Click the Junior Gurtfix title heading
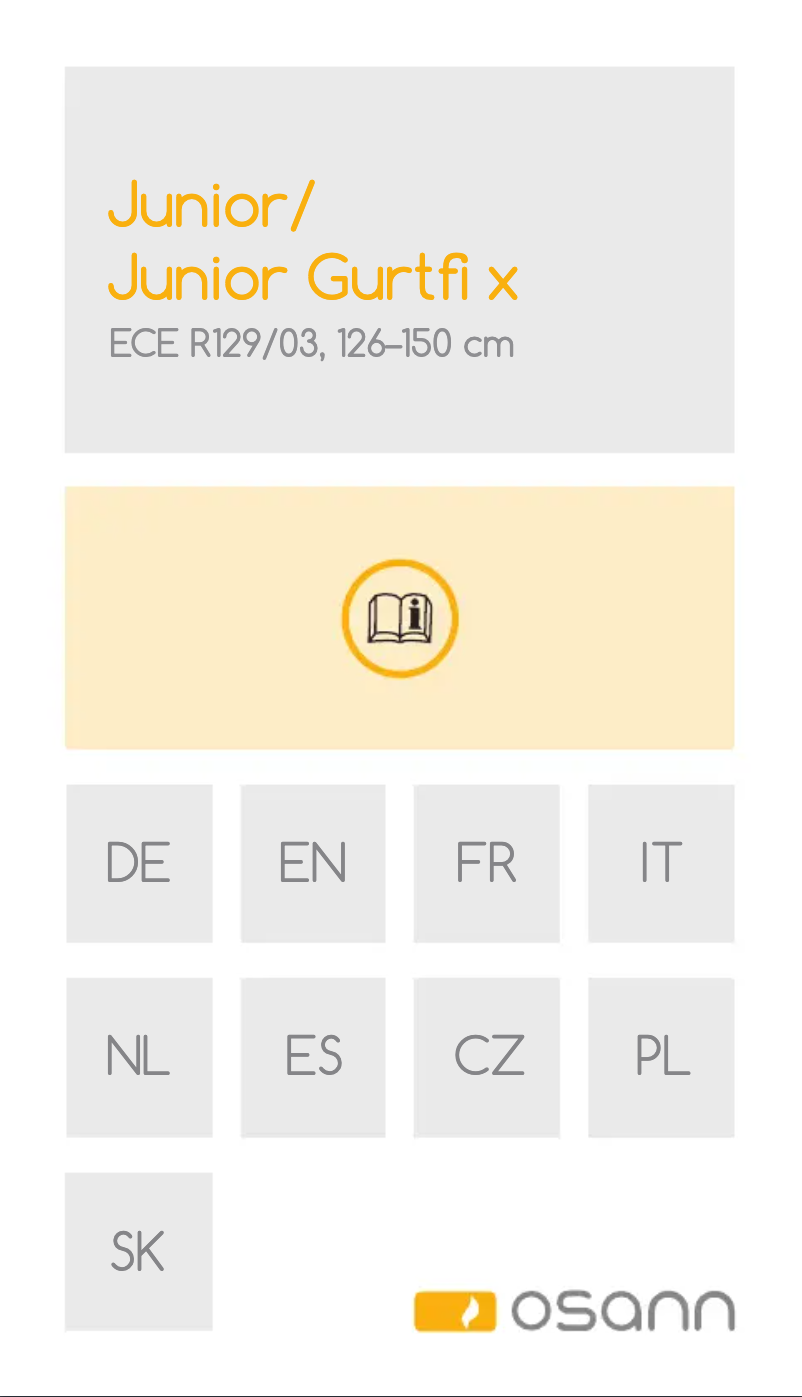802x1397 pixels. tap(313, 278)
